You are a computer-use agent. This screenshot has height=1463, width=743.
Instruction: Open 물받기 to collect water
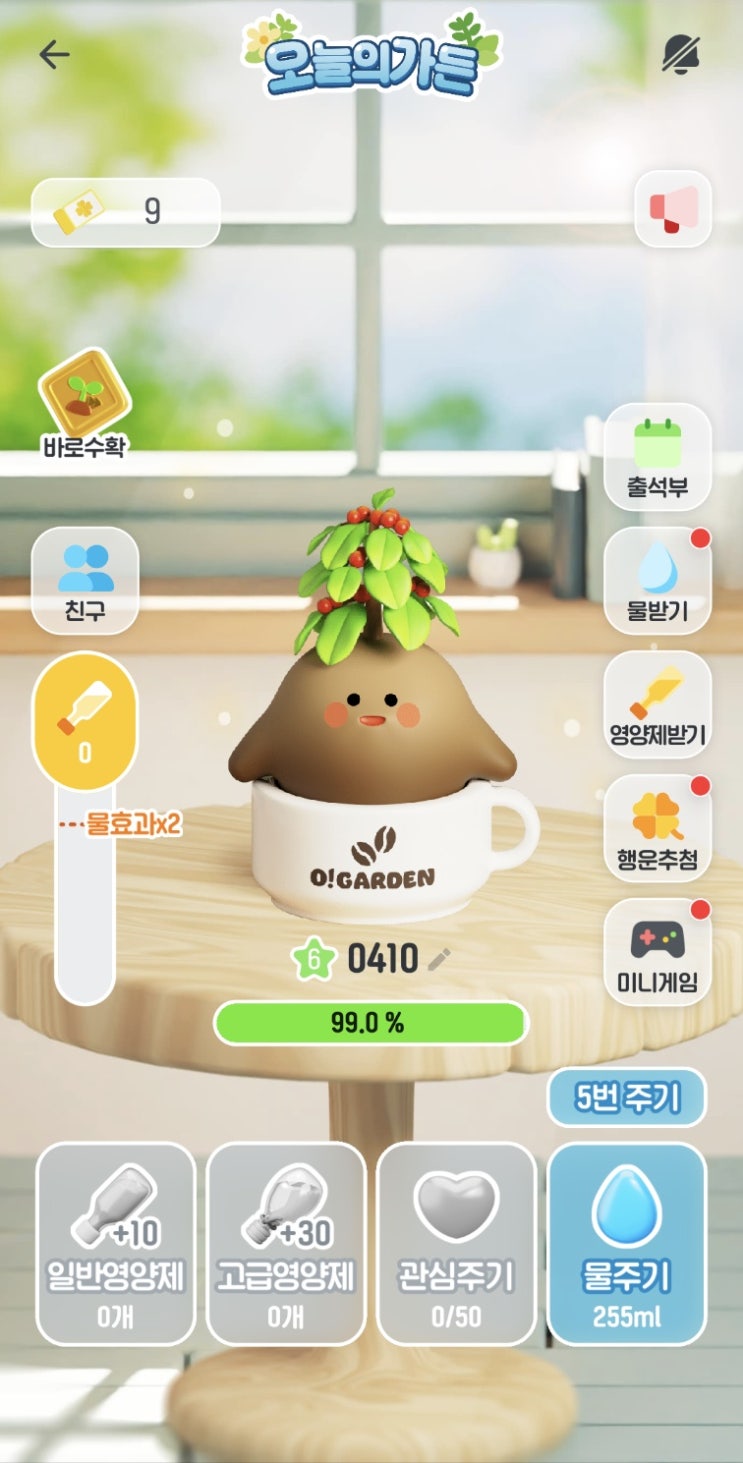(x=658, y=581)
